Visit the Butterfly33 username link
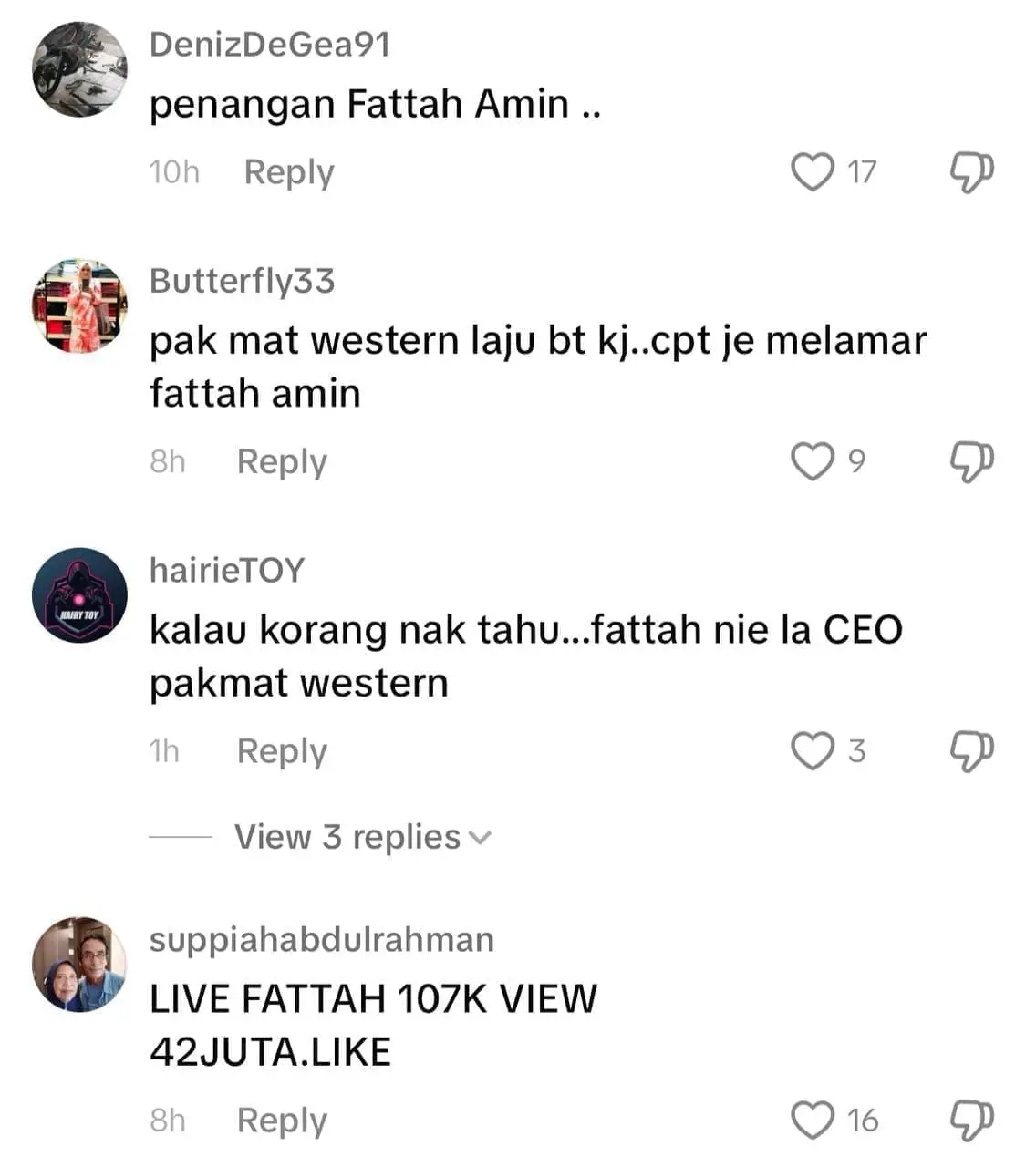 tap(242, 281)
